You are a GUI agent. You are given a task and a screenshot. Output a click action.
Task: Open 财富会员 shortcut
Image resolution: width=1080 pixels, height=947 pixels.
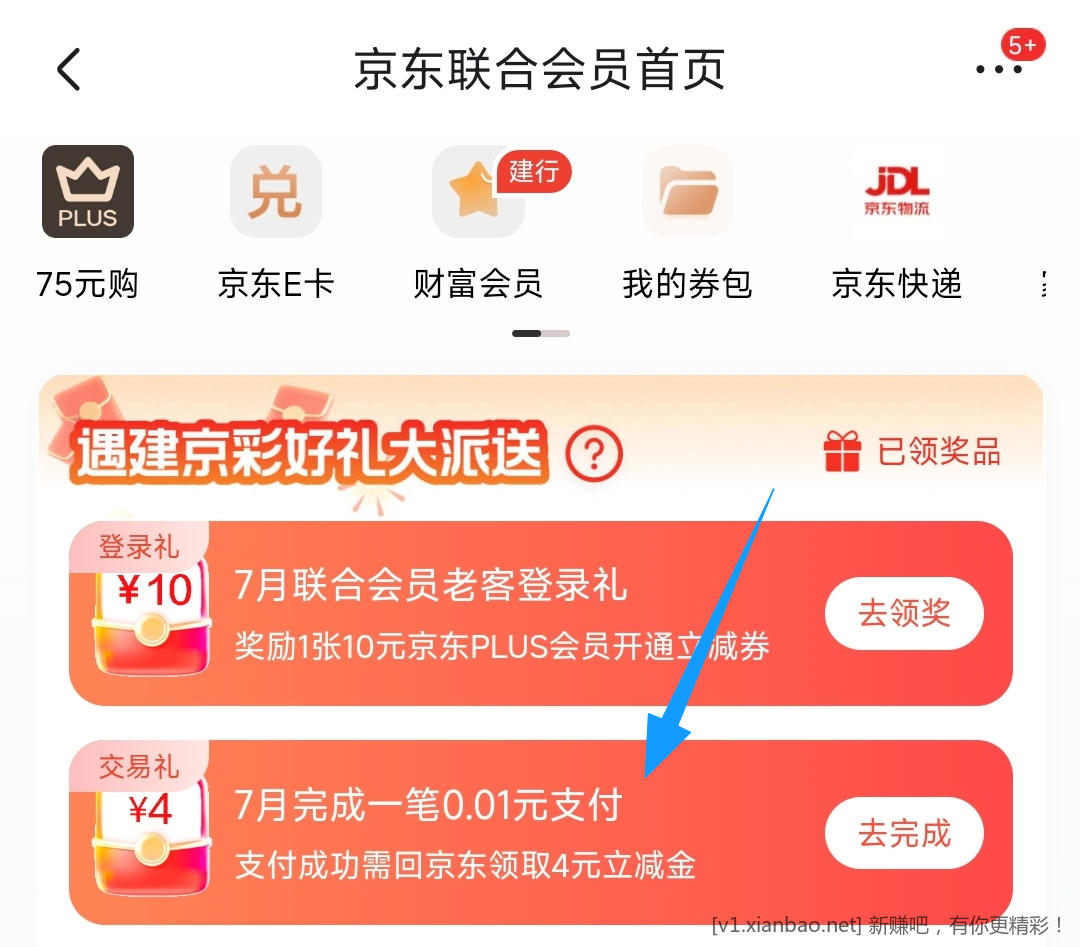479,192
